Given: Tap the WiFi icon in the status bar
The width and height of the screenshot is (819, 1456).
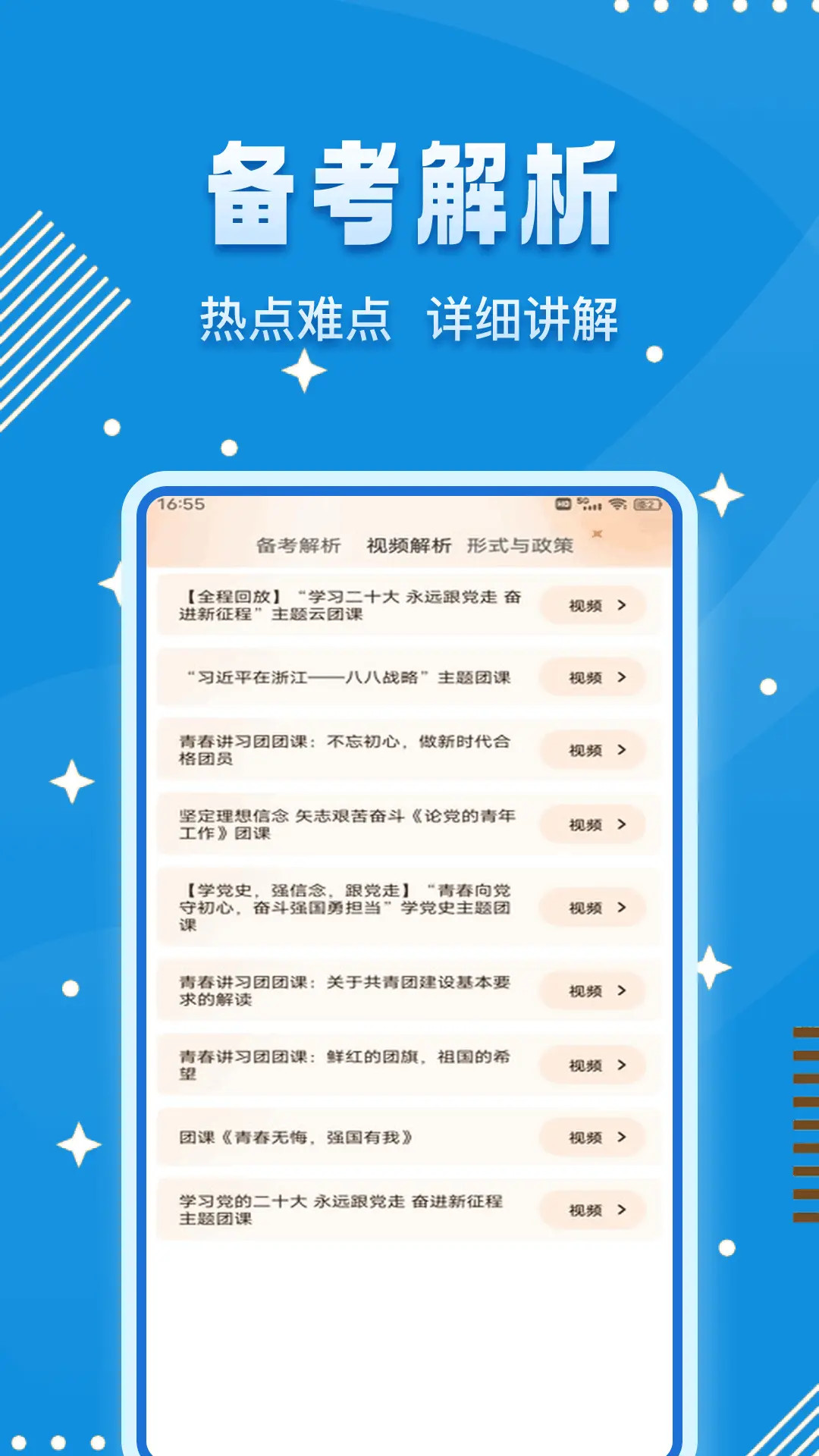Looking at the screenshot, I should [x=617, y=505].
